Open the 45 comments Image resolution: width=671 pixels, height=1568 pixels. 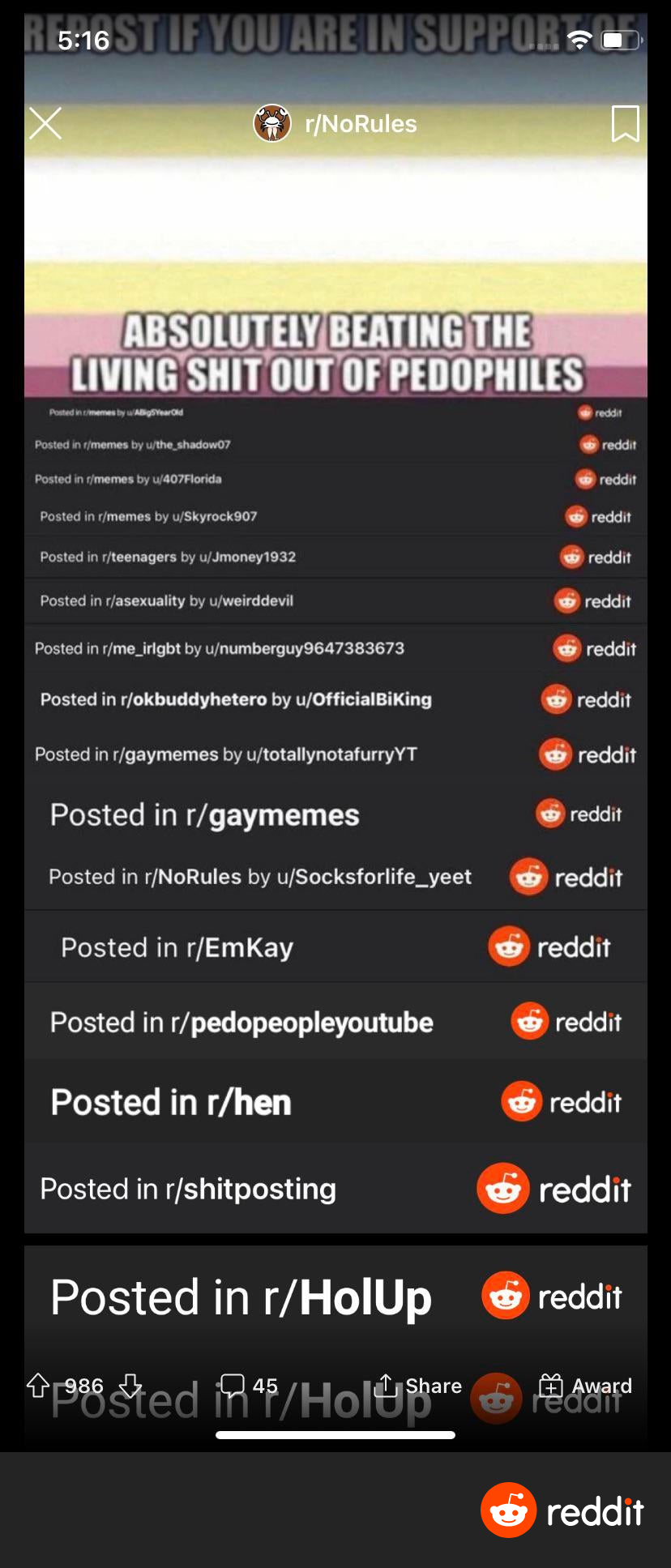(249, 1385)
